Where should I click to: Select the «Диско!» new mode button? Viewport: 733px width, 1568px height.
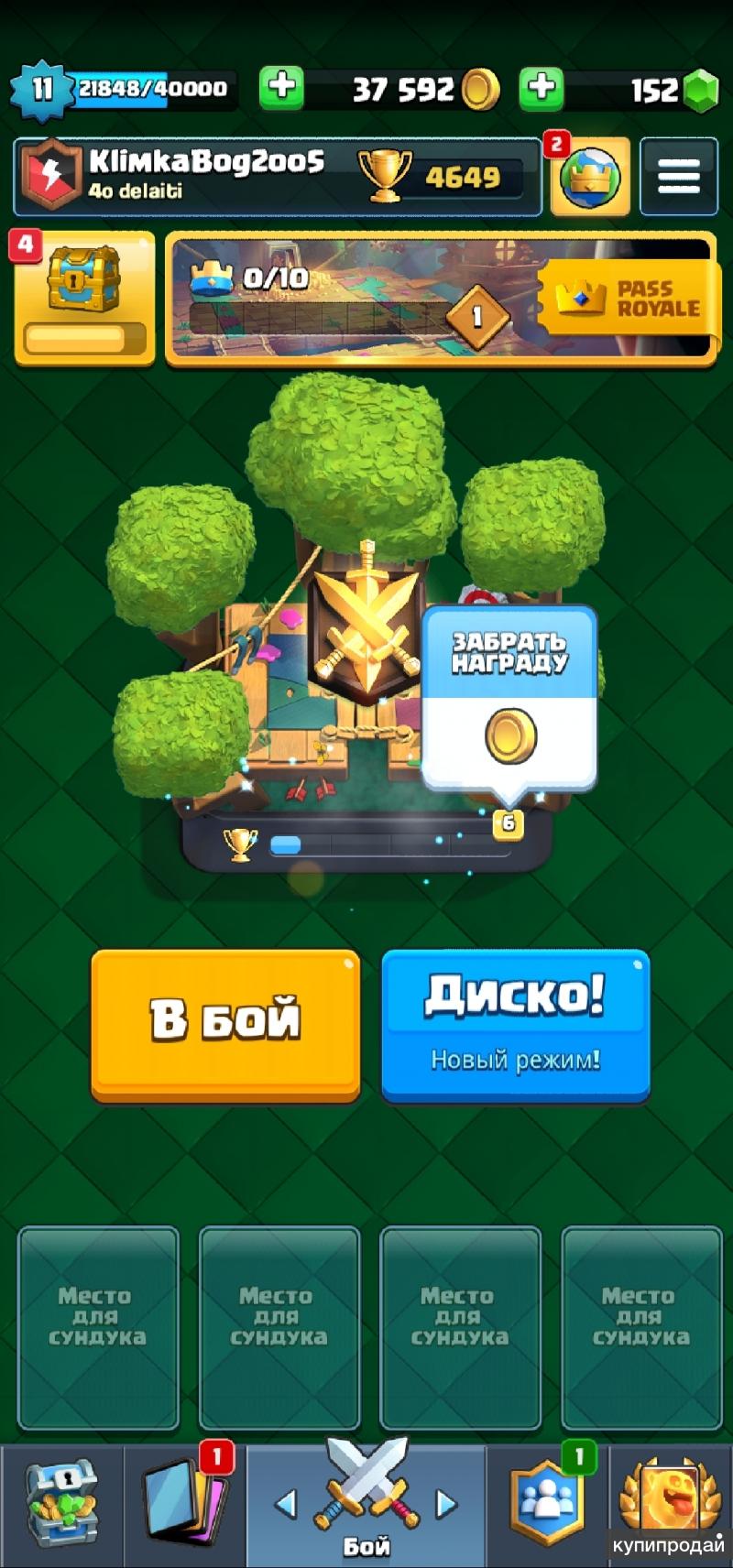click(x=515, y=1023)
